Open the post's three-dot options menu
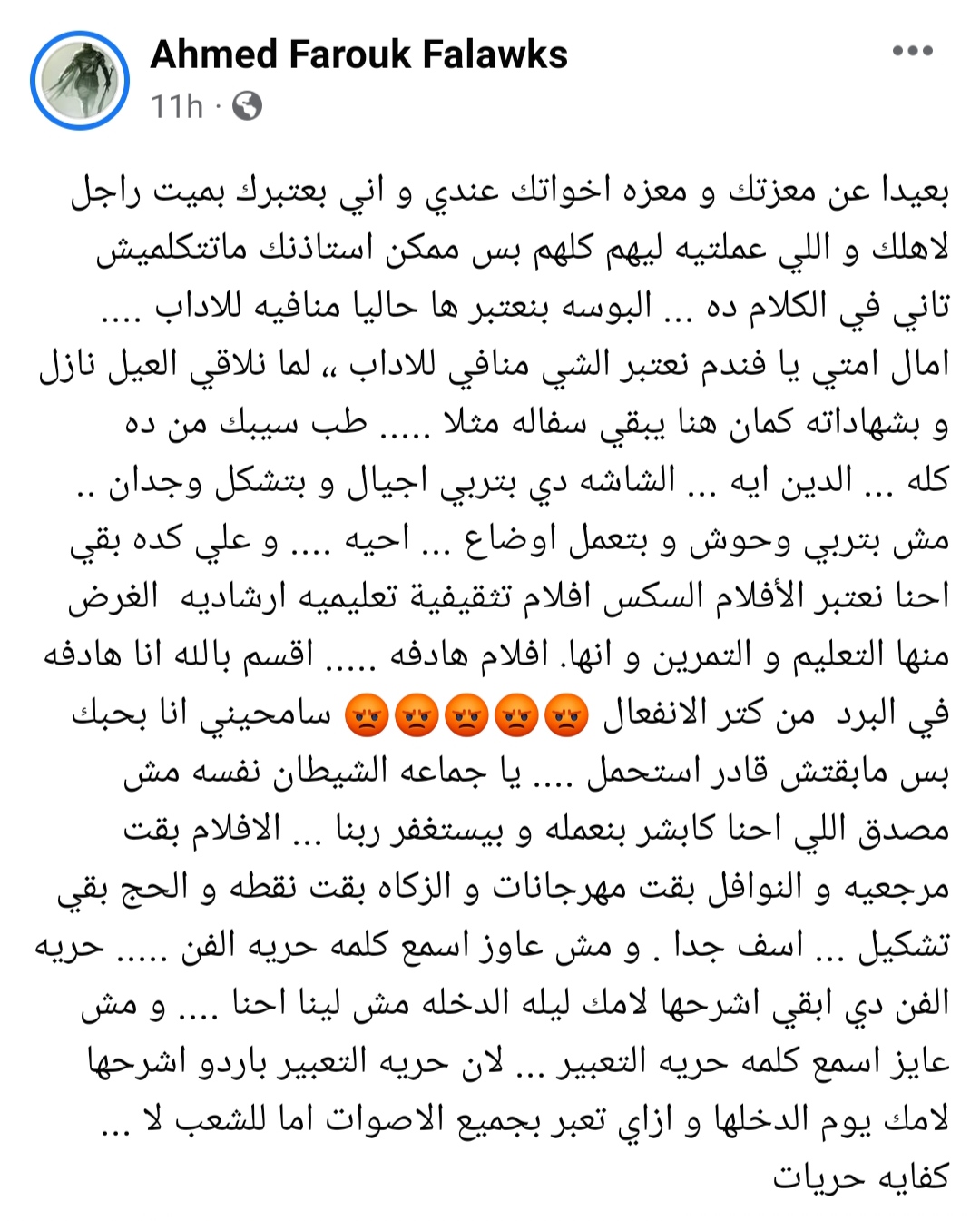 coord(912,51)
